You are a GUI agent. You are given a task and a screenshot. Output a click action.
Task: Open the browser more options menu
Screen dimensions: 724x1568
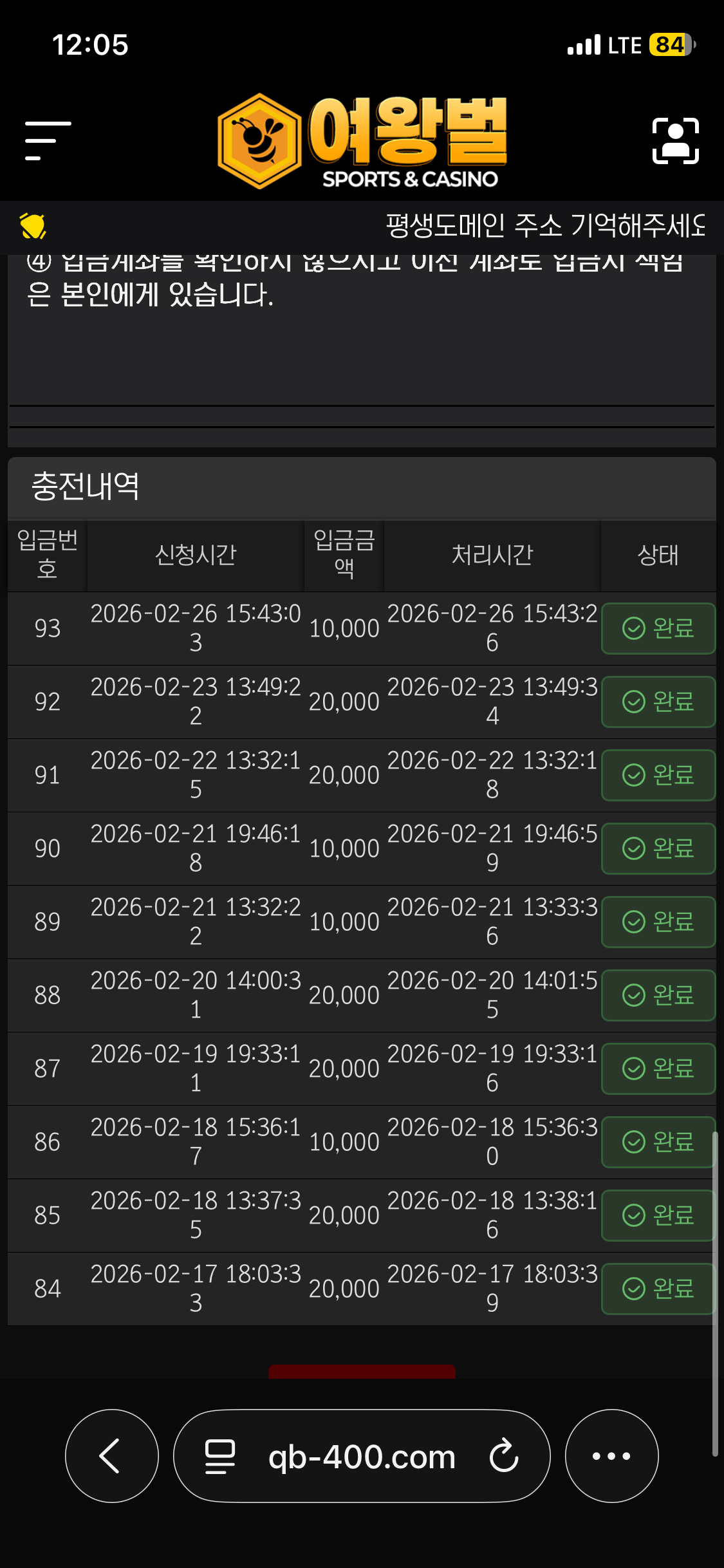click(x=611, y=1455)
